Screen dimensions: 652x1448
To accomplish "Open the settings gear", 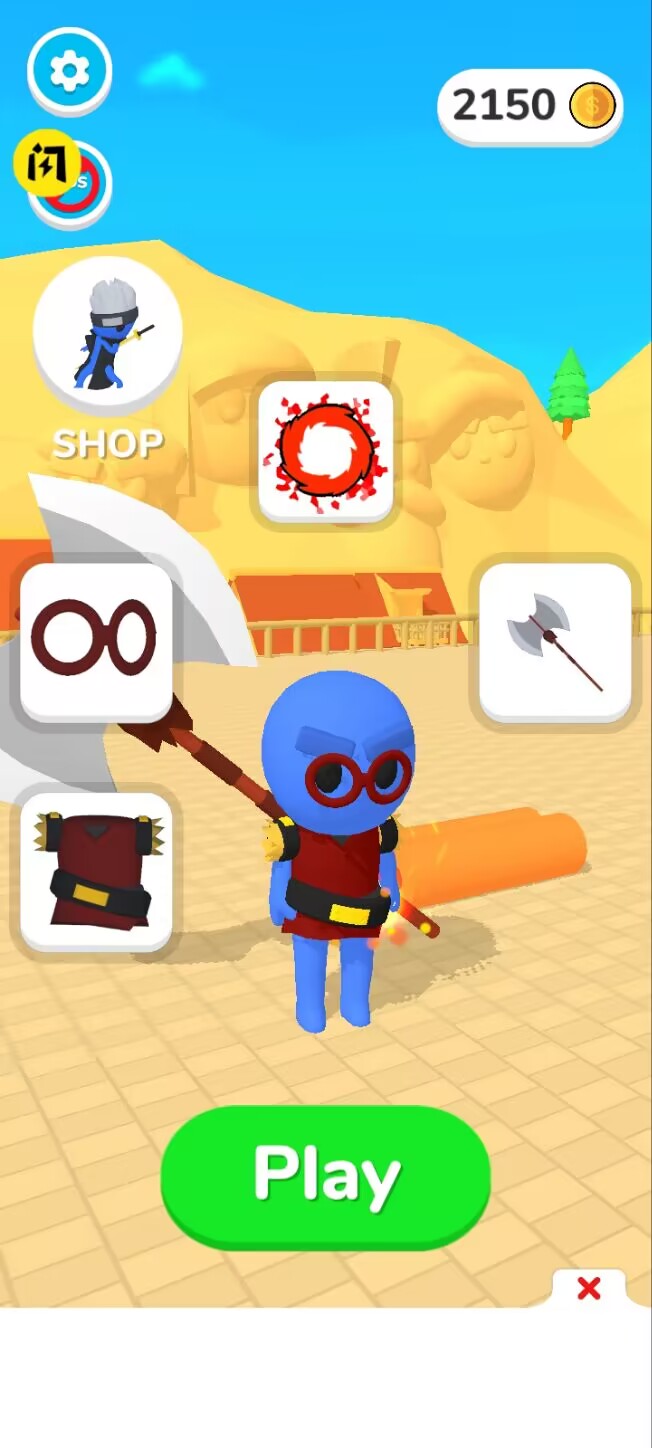I will click(70, 70).
